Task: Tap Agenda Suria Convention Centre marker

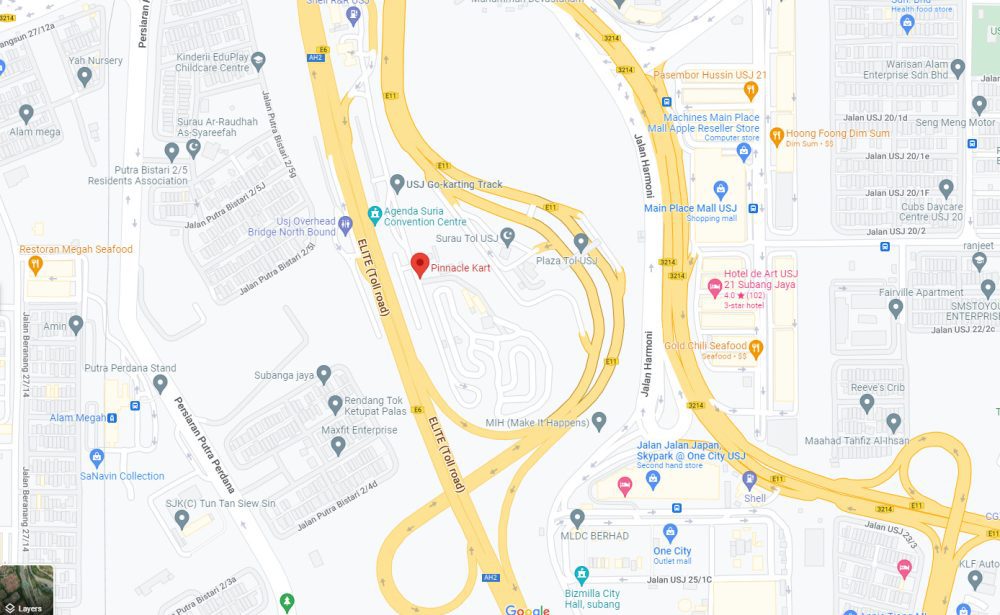Action: pyautogui.click(x=375, y=213)
